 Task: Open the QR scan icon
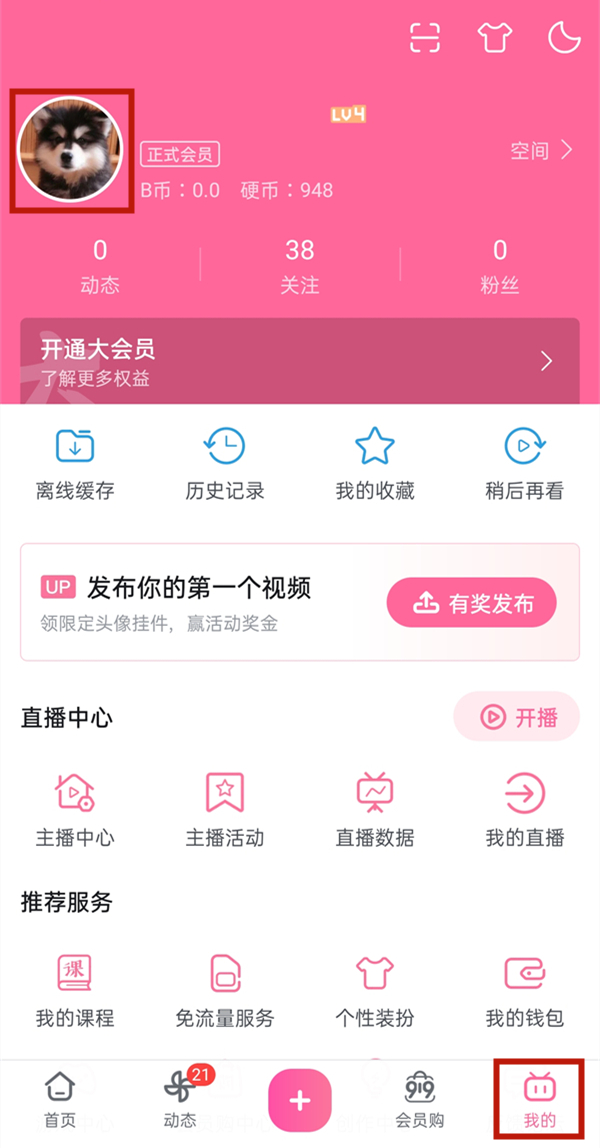click(425, 37)
